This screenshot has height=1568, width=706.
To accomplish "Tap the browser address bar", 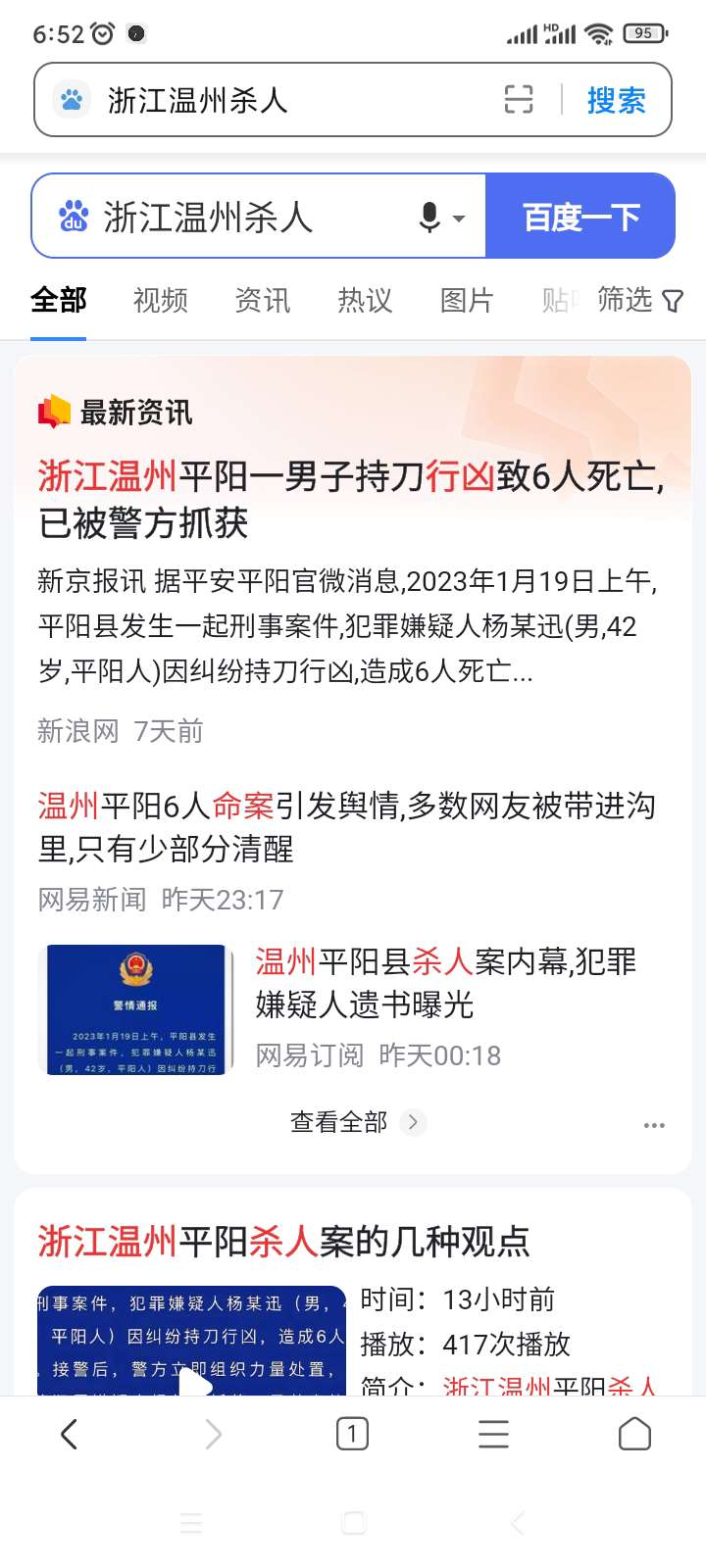I will point(294,100).
